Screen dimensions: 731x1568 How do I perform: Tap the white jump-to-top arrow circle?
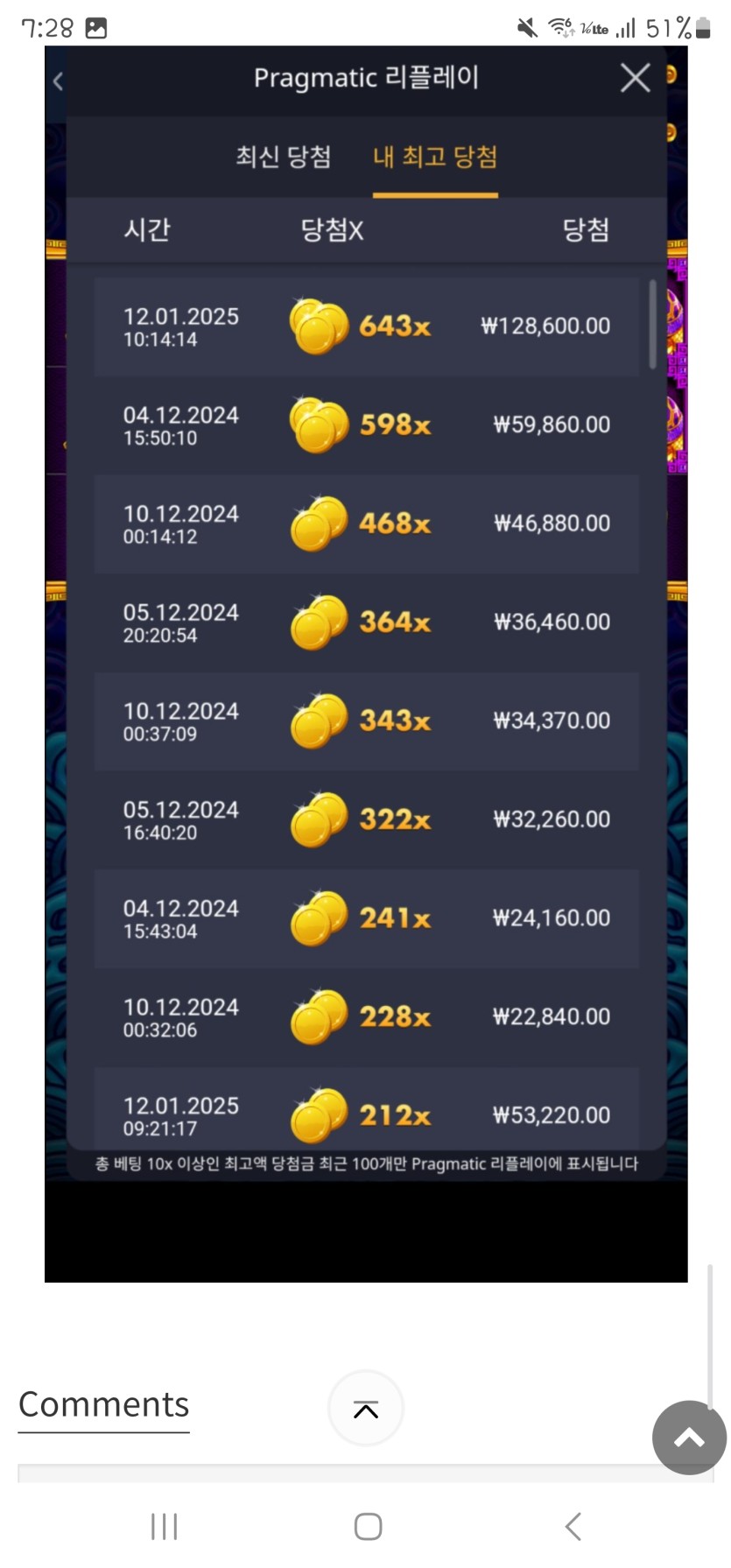(365, 1409)
